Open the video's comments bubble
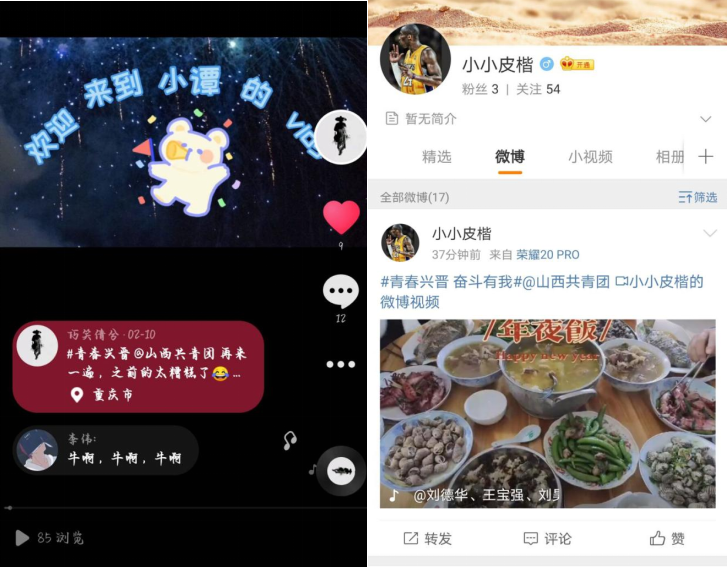Image resolution: width=728 pixels, height=567 pixels. (x=341, y=291)
